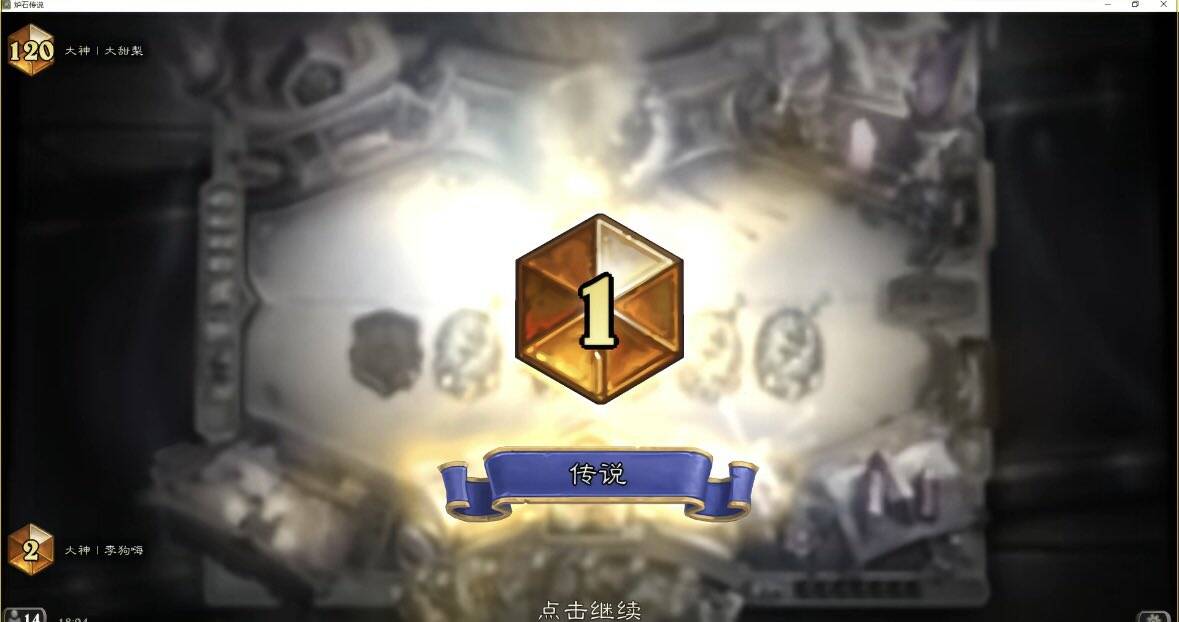
Task: Open the friends list showing 14
Action: click(x=25, y=615)
